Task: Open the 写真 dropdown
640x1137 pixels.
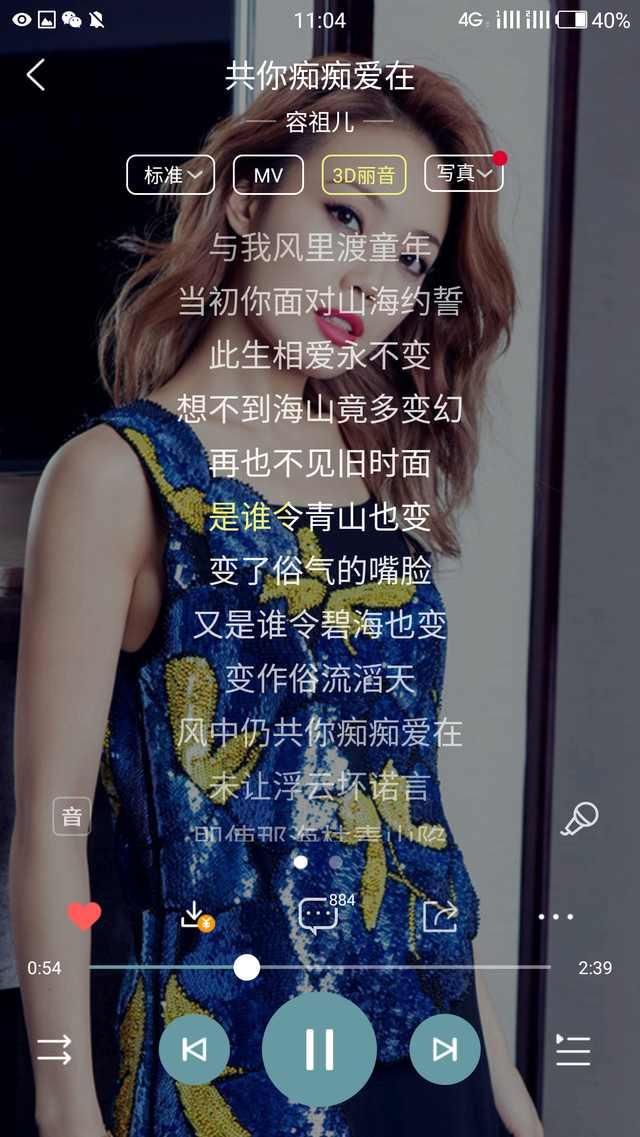Action: point(463,174)
